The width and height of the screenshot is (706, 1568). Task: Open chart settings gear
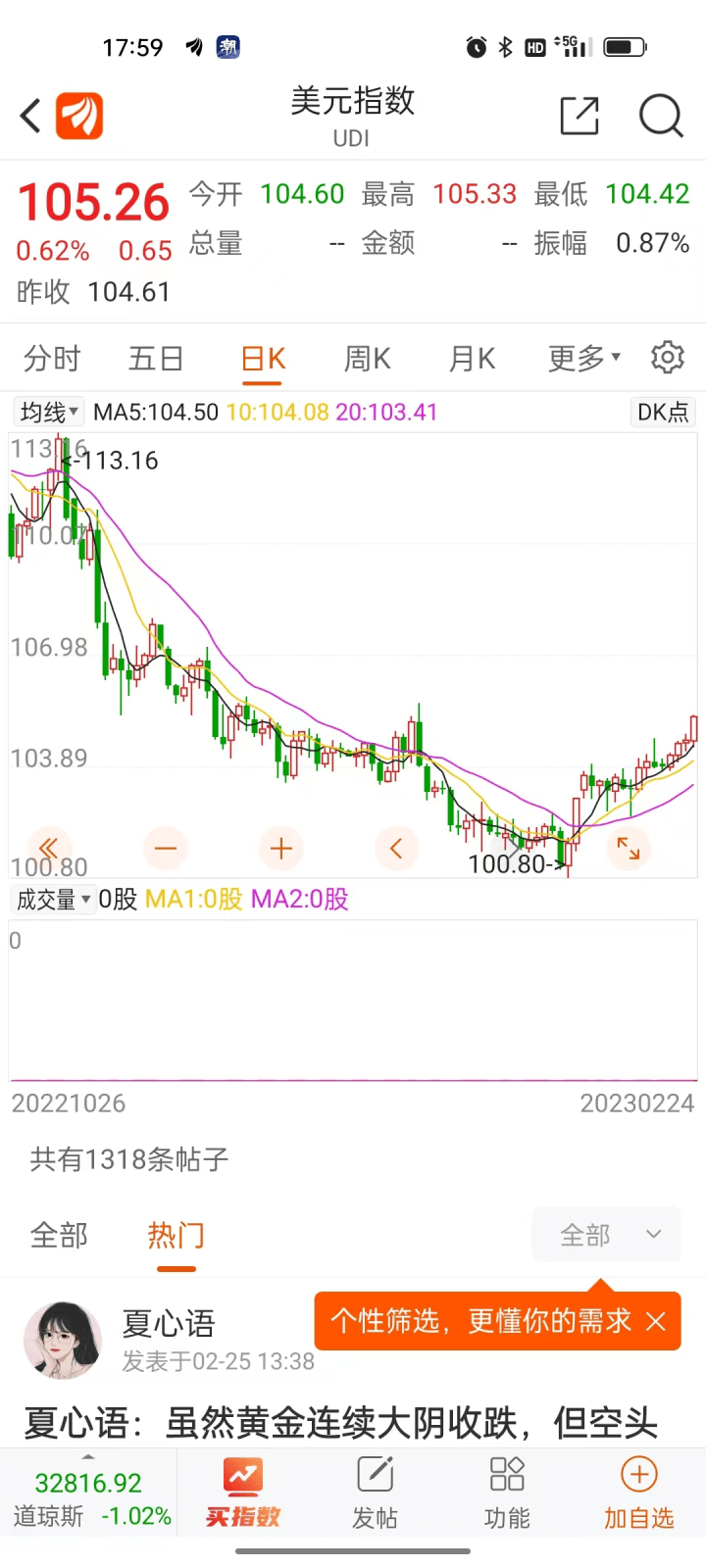pyautogui.click(x=667, y=358)
